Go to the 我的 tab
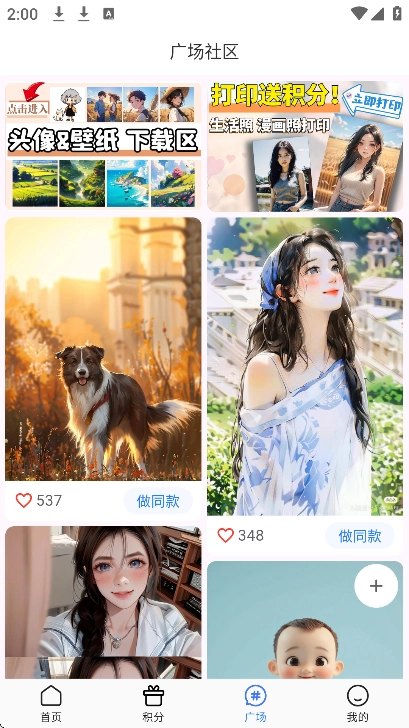Image resolution: width=409 pixels, height=728 pixels. [x=357, y=703]
